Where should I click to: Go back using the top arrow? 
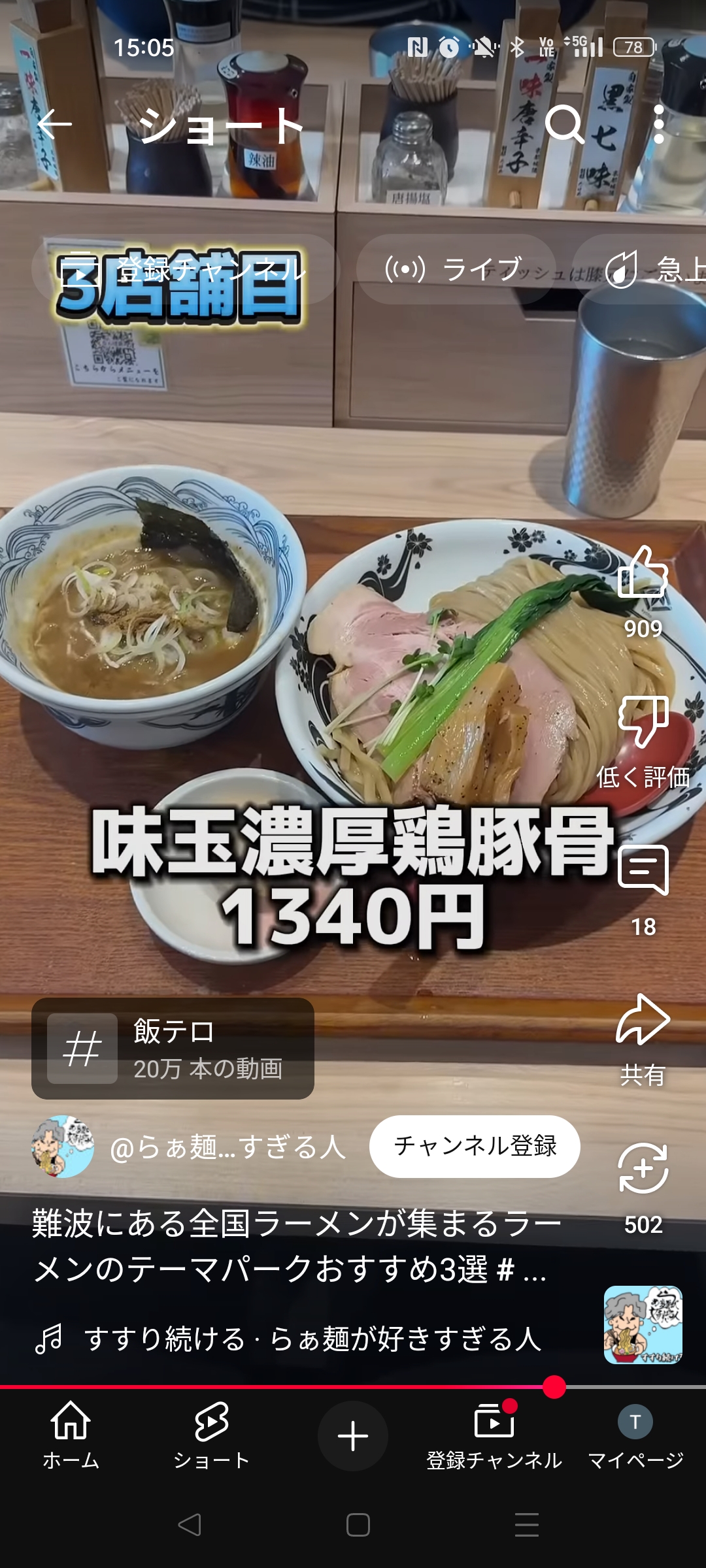(x=54, y=124)
